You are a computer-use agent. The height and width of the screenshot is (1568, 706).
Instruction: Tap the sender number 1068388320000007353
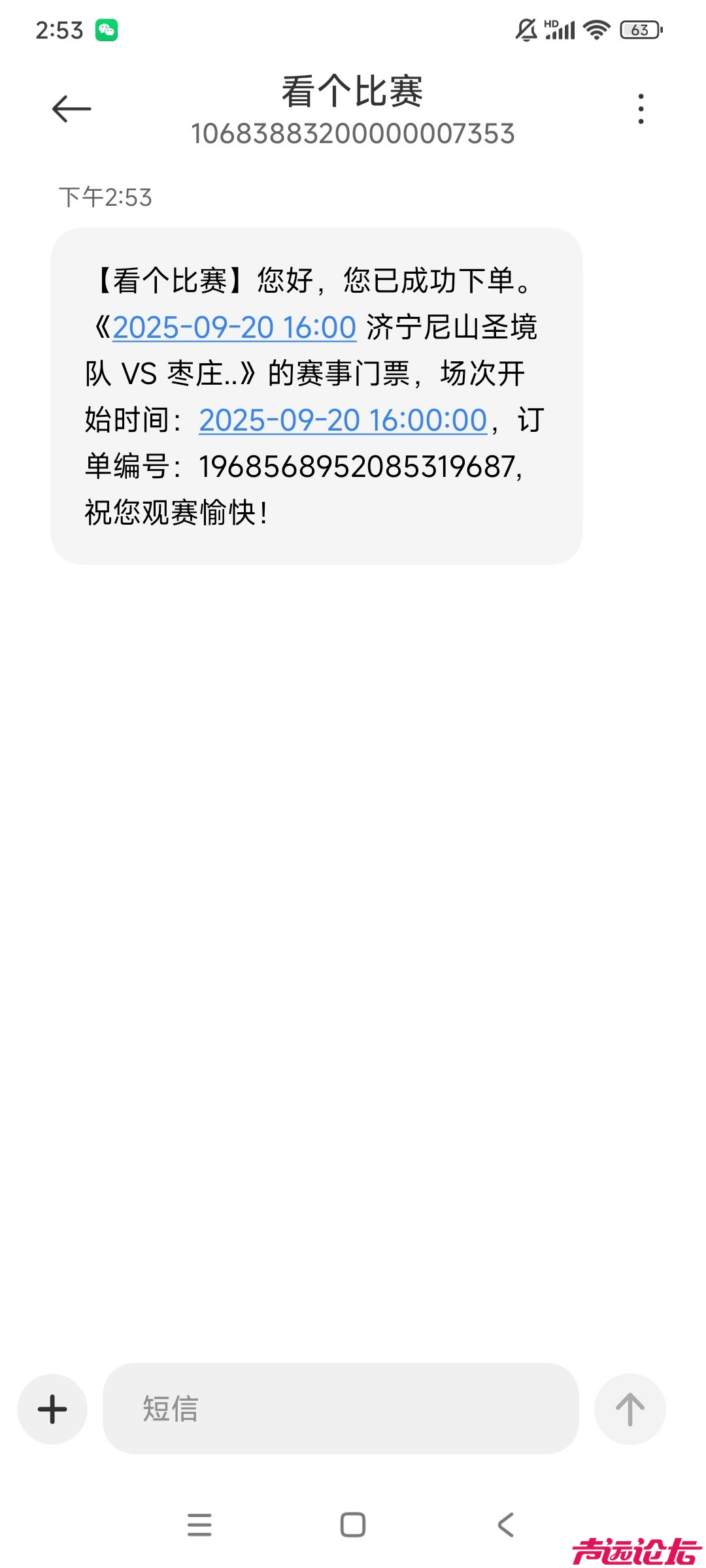353,135
